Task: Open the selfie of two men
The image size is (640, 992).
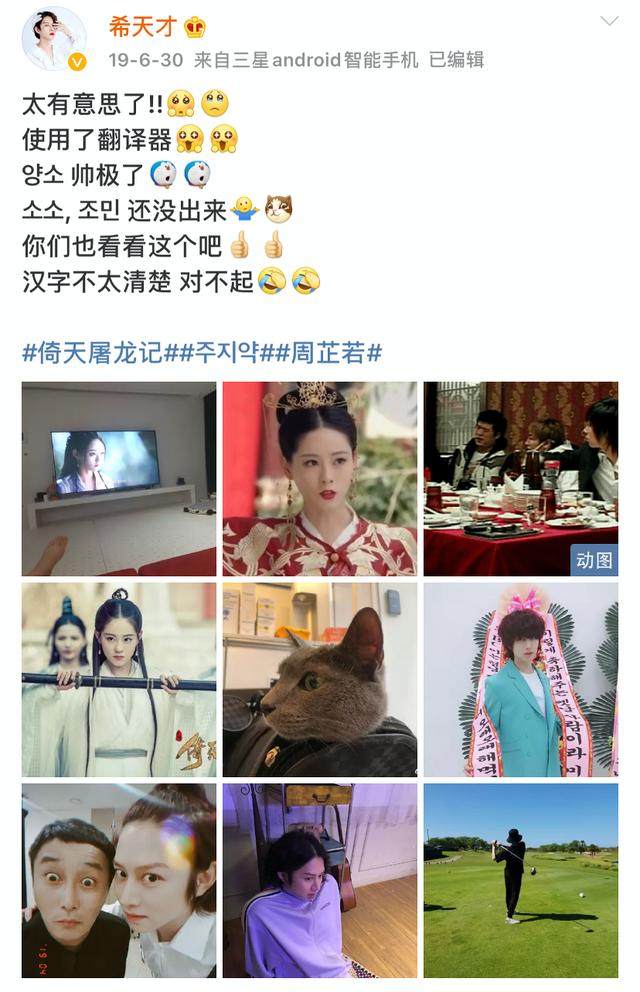Action: click(x=119, y=881)
